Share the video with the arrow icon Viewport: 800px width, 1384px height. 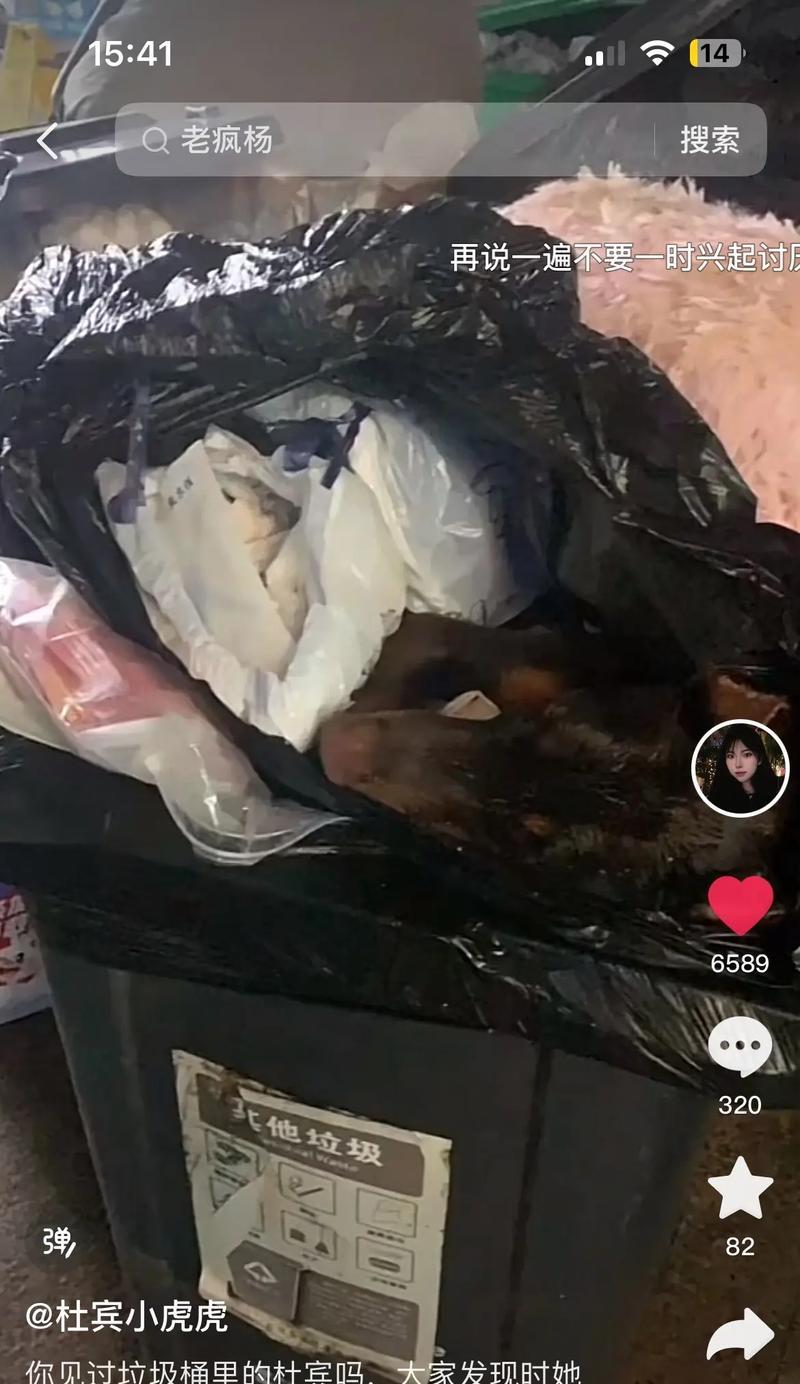740,1335
